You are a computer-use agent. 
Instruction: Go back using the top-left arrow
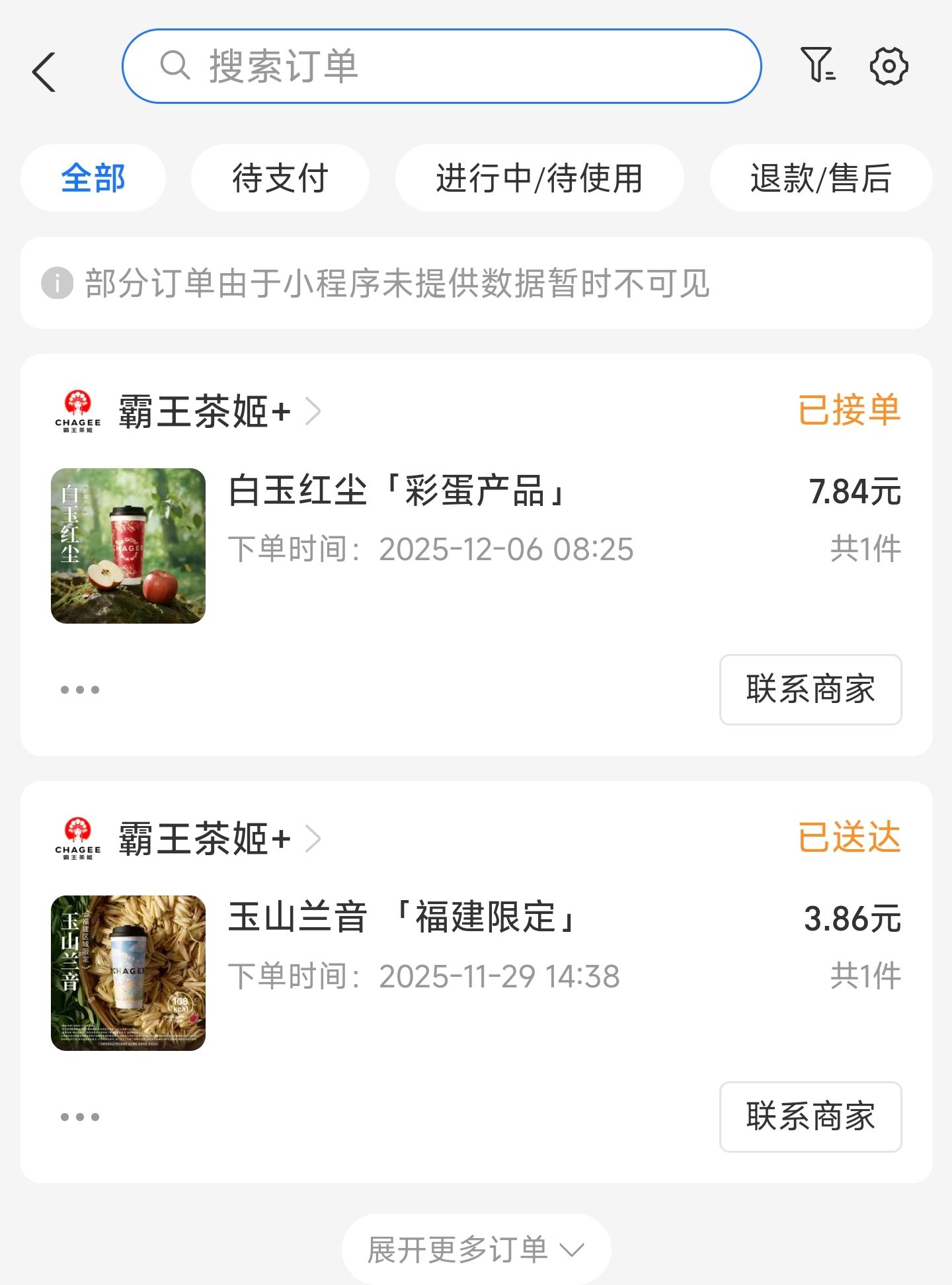click(44, 71)
